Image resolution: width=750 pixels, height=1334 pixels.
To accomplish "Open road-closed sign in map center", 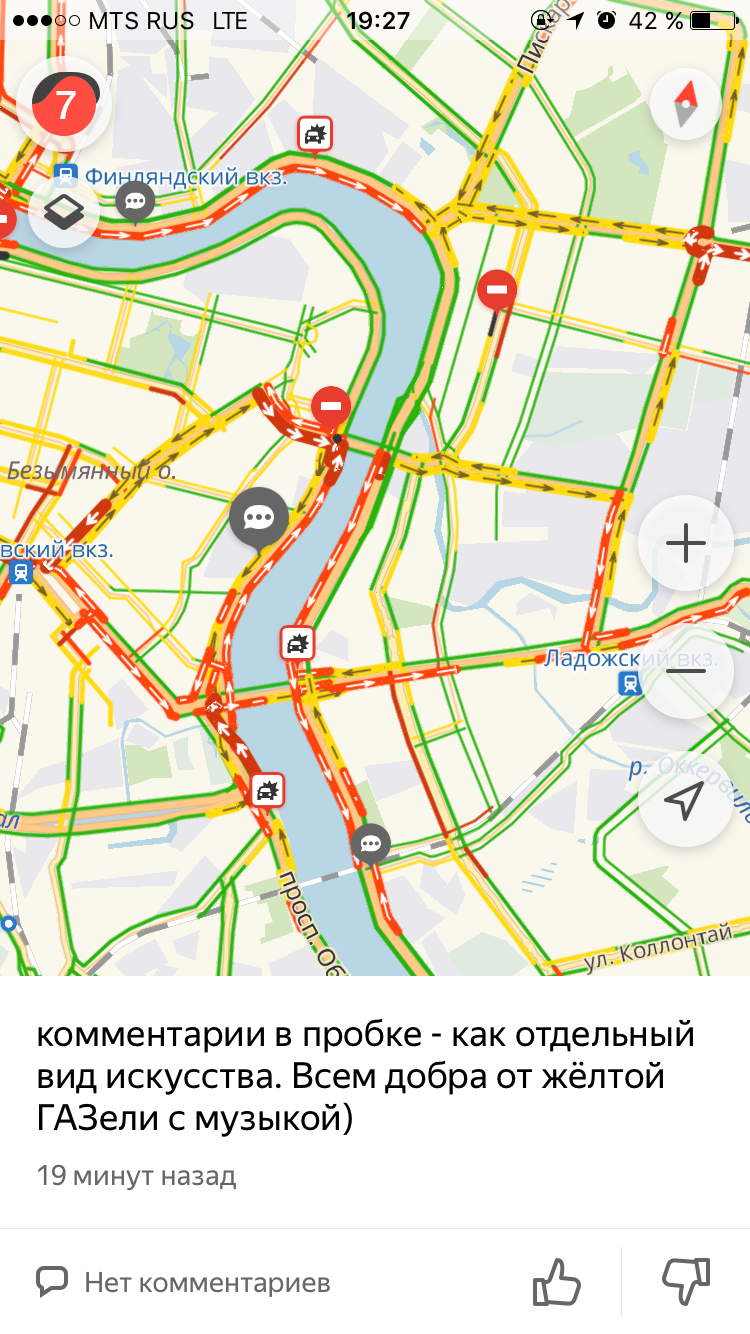I will point(331,406).
